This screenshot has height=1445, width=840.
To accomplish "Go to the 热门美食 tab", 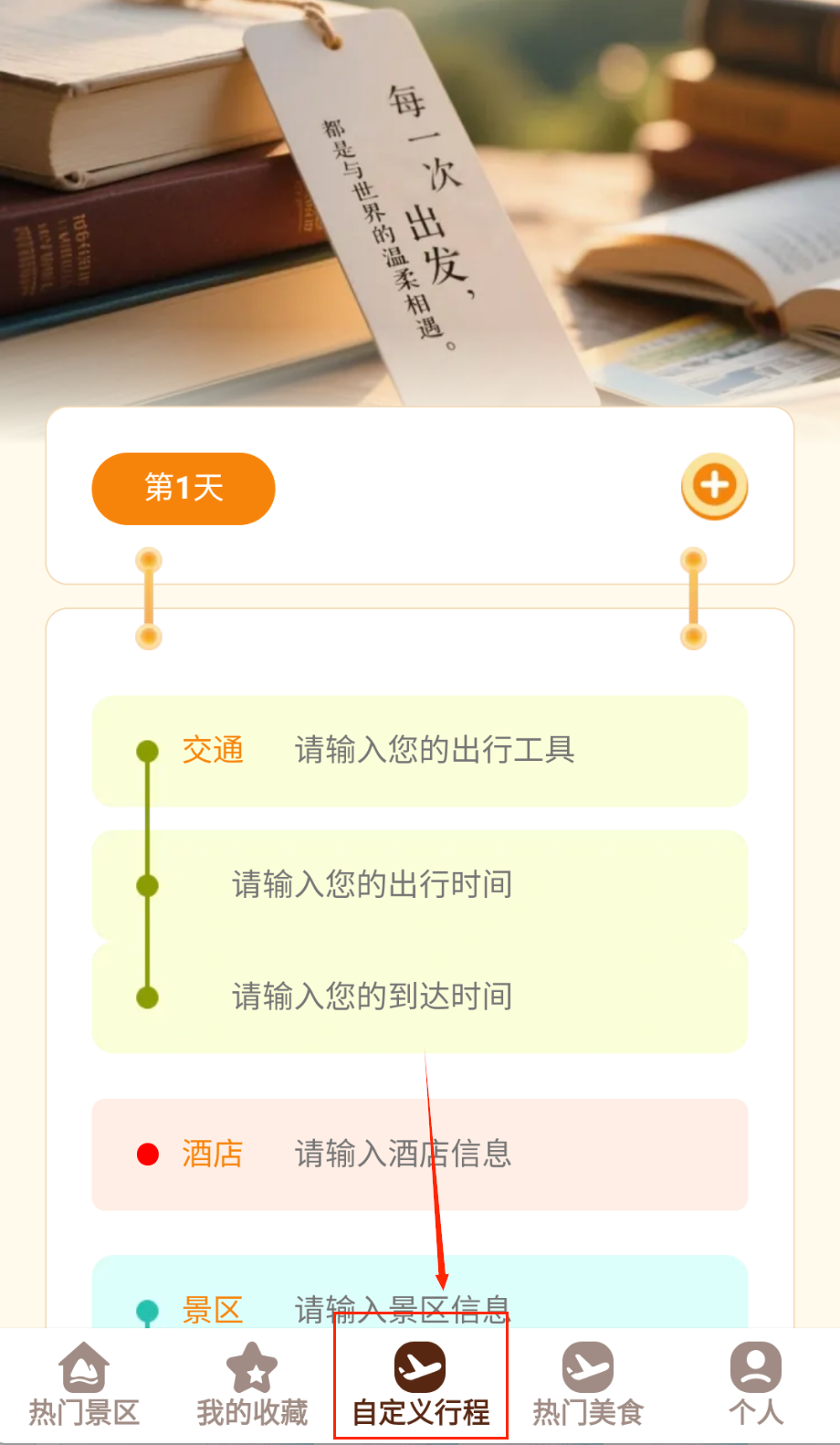I will tap(588, 1385).
